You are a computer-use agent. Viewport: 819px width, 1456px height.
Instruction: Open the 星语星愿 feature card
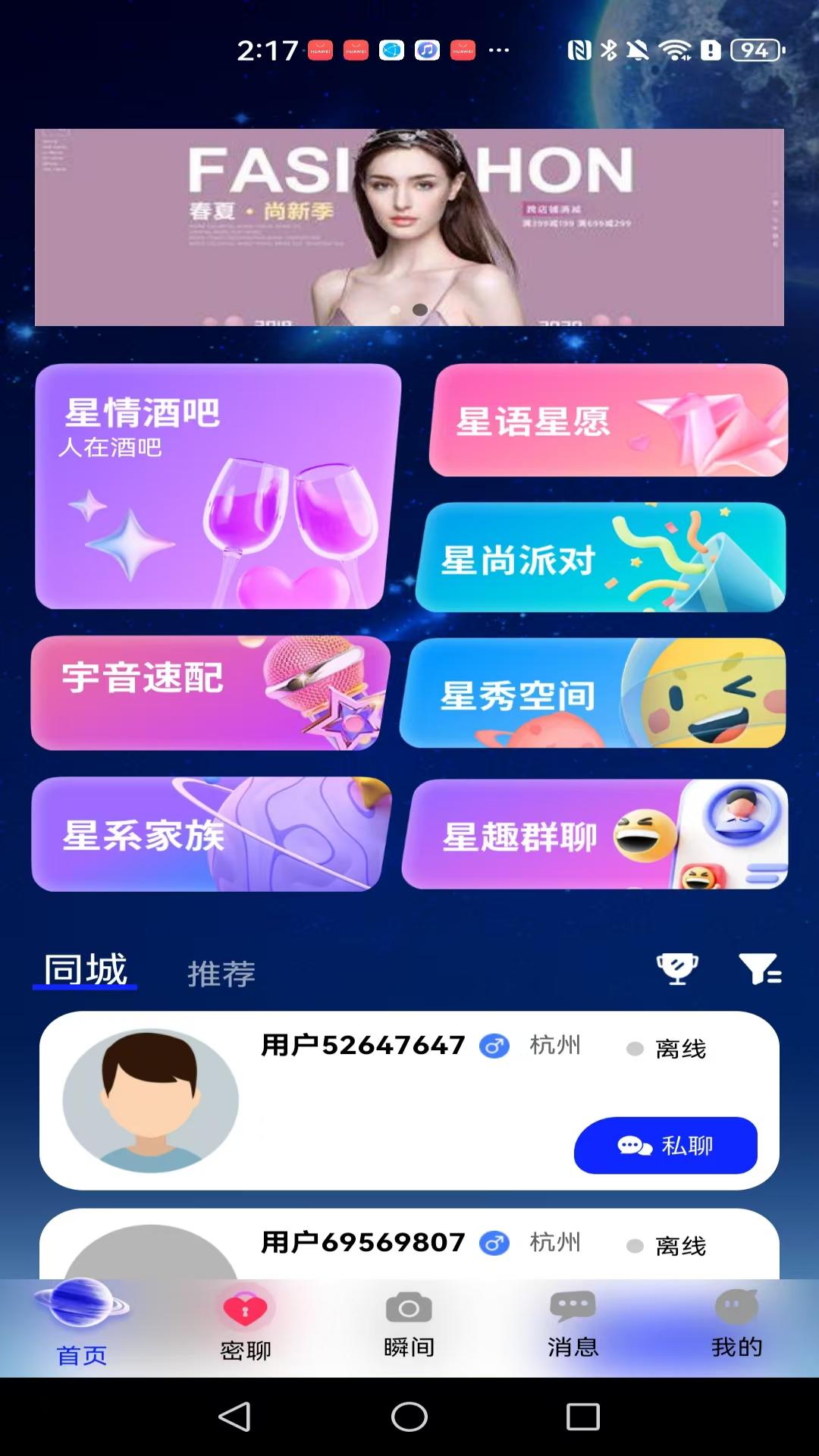point(608,422)
